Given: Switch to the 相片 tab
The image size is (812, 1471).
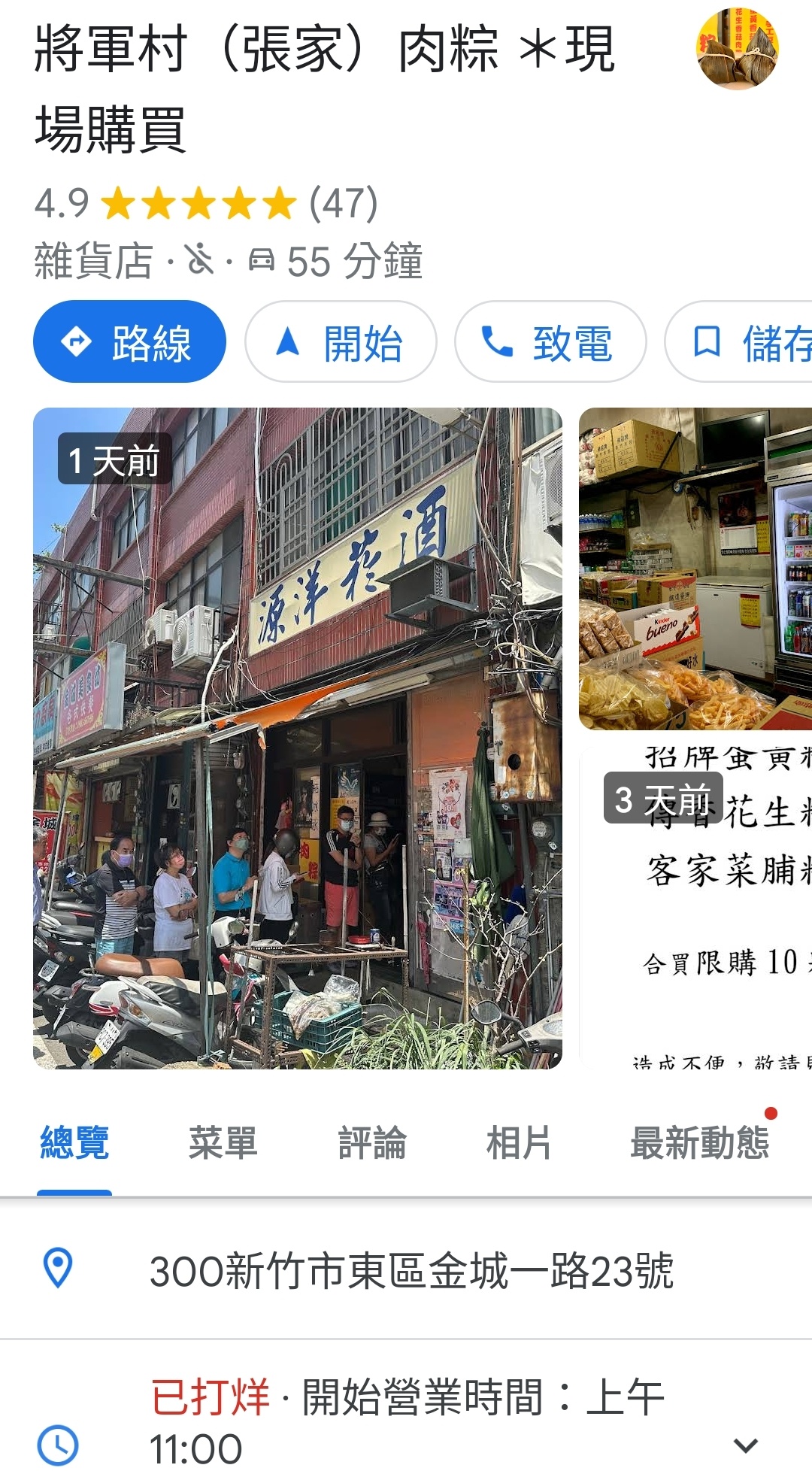Looking at the screenshot, I should [518, 1142].
